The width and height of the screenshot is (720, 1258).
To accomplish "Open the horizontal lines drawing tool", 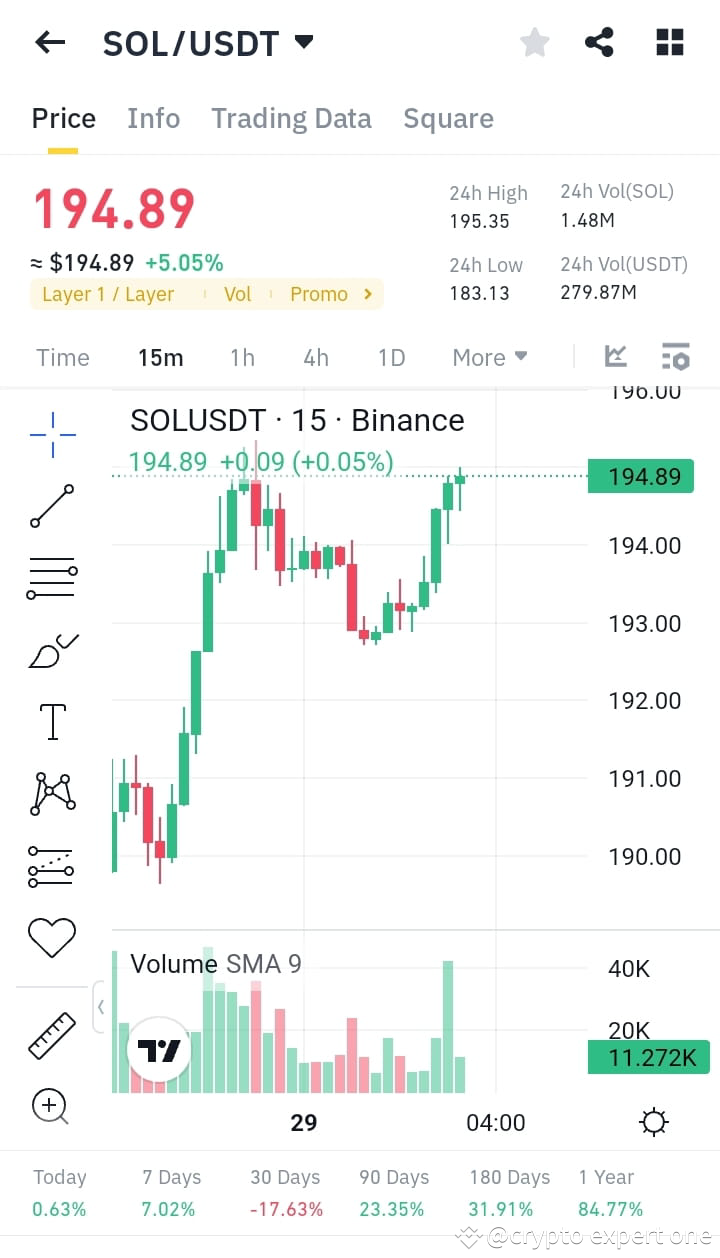I will click(x=51, y=578).
